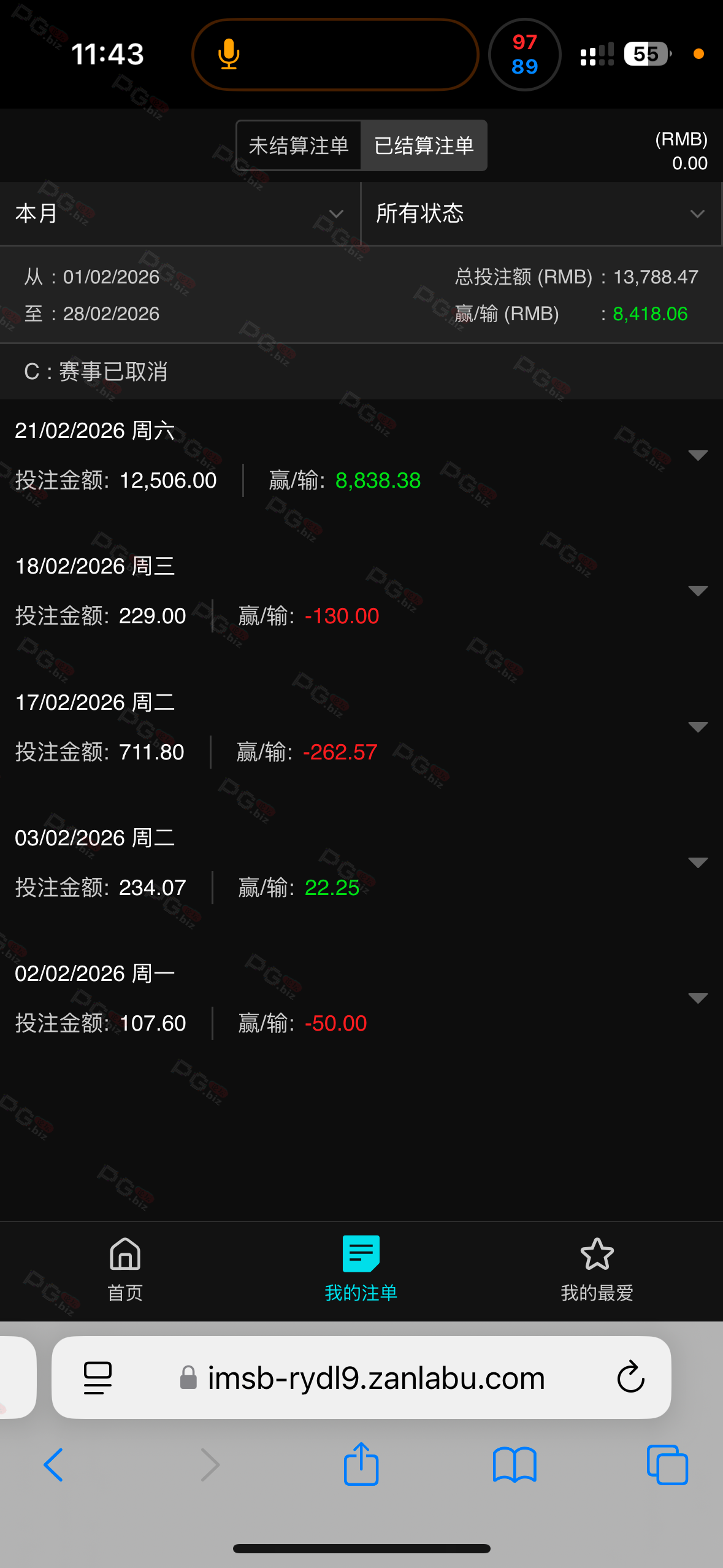723x1568 pixels.
Task: Open Safari bookmarks
Action: coord(515,1465)
